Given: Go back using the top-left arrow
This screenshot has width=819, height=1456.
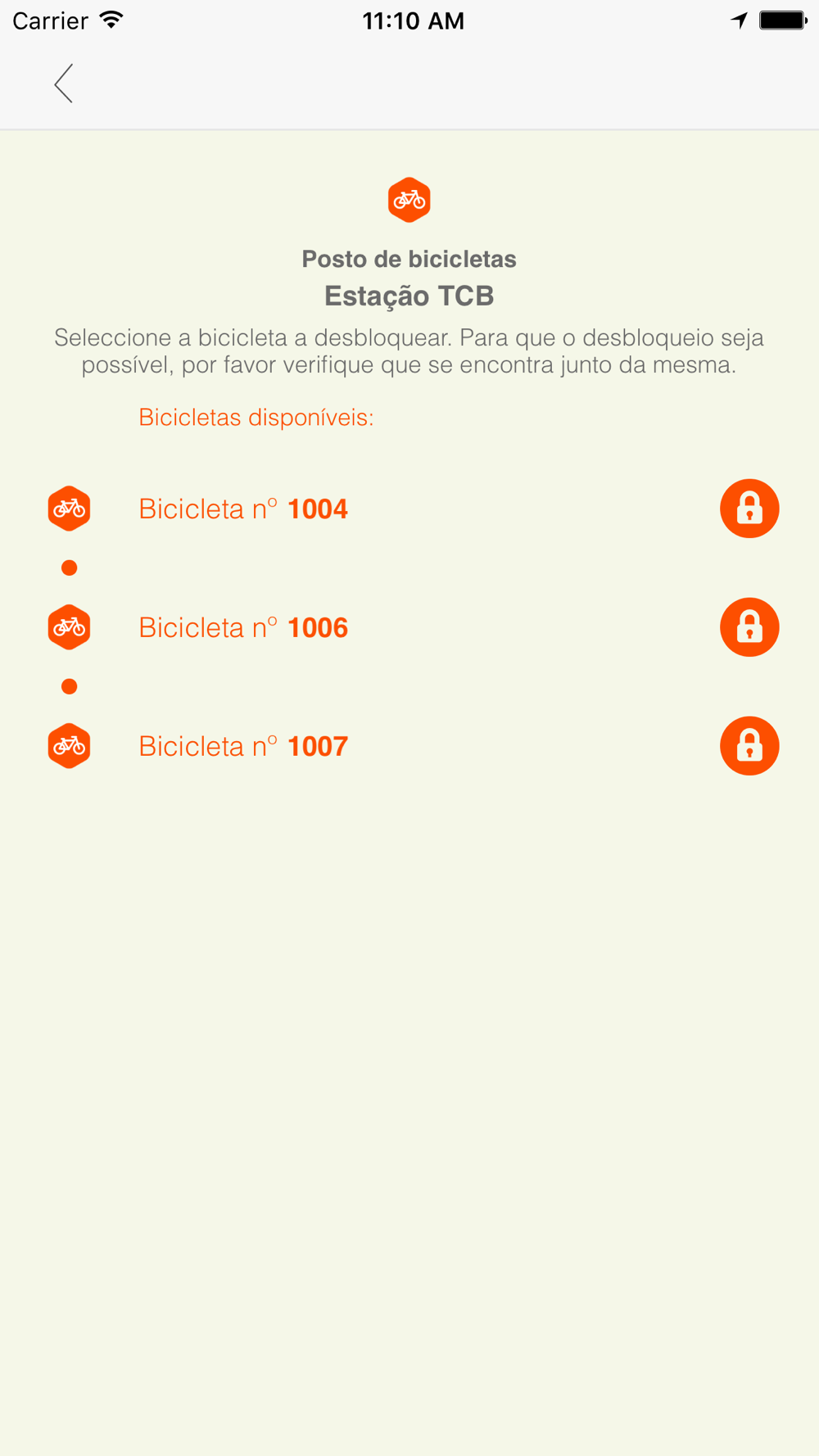Looking at the screenshot, I should pos(64,84).
